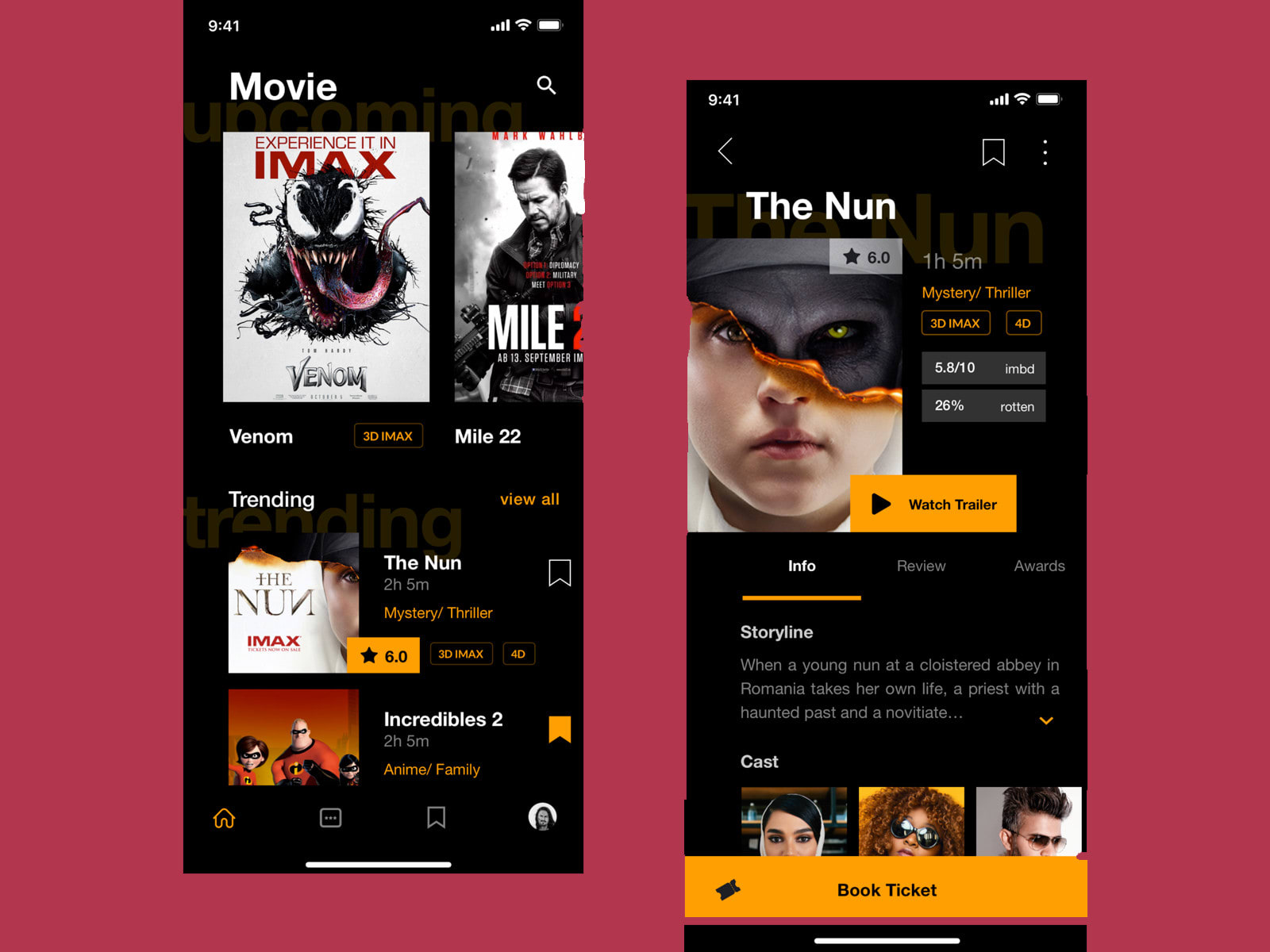Bookmark The Nun in Trending list
Screen dimensions: 1270x952
[x=560, y=573]
